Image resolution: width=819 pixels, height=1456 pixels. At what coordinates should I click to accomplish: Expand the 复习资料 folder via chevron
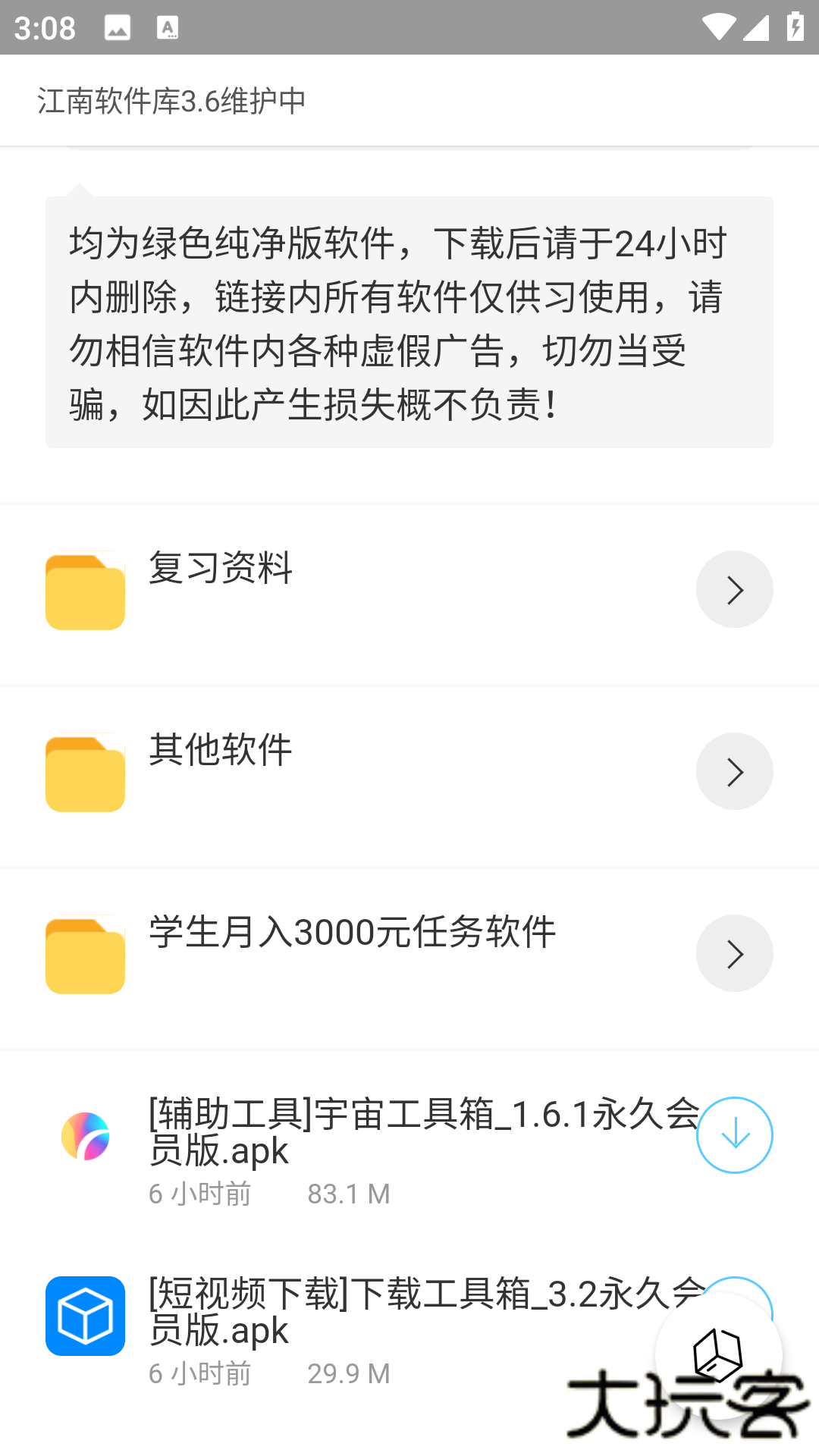tap(734, 589)
